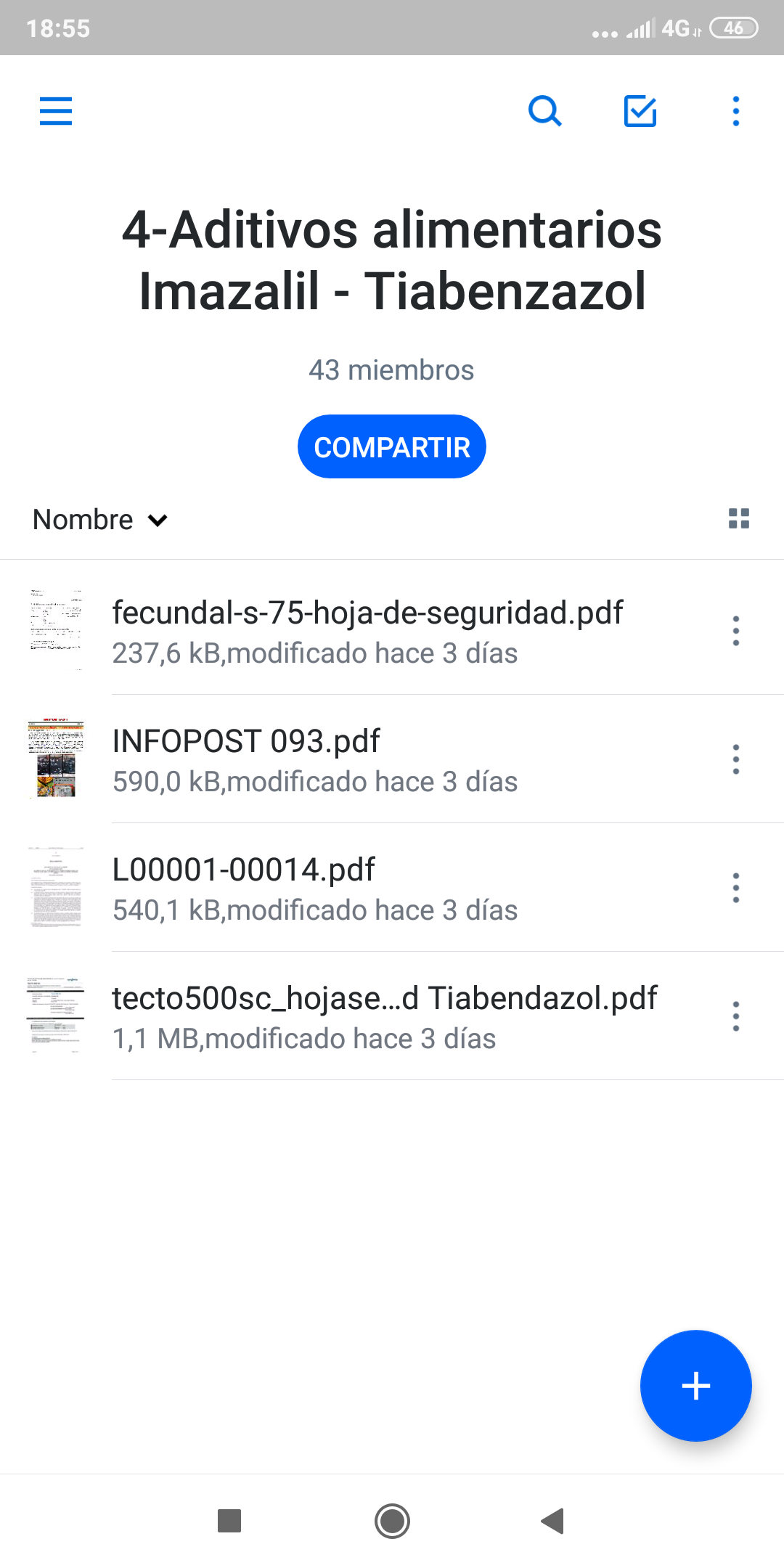
Task: Open the hamburger navigation menu
Action: [56, 111]
